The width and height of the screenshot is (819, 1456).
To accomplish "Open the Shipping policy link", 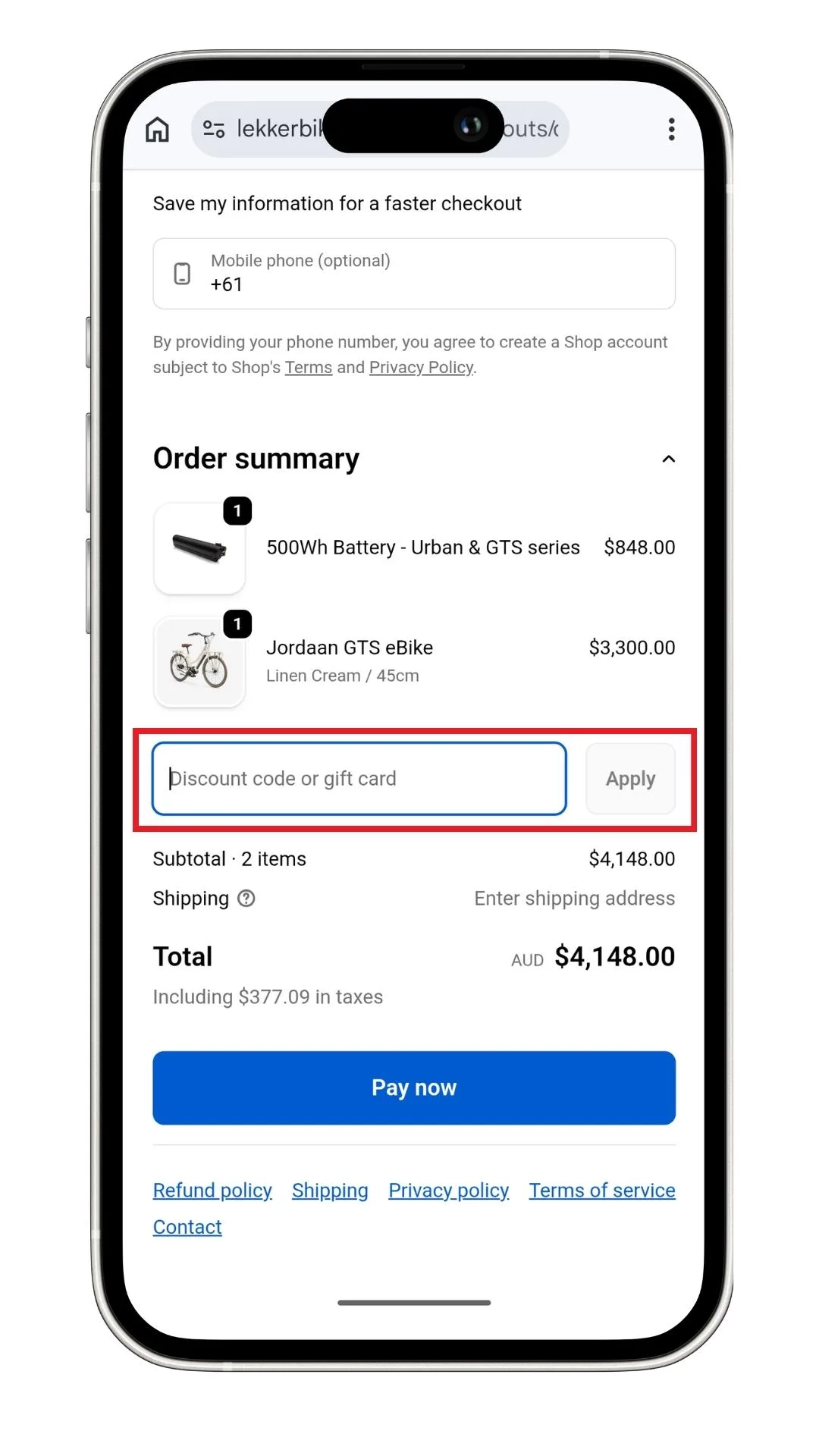I will (330, 1191).
